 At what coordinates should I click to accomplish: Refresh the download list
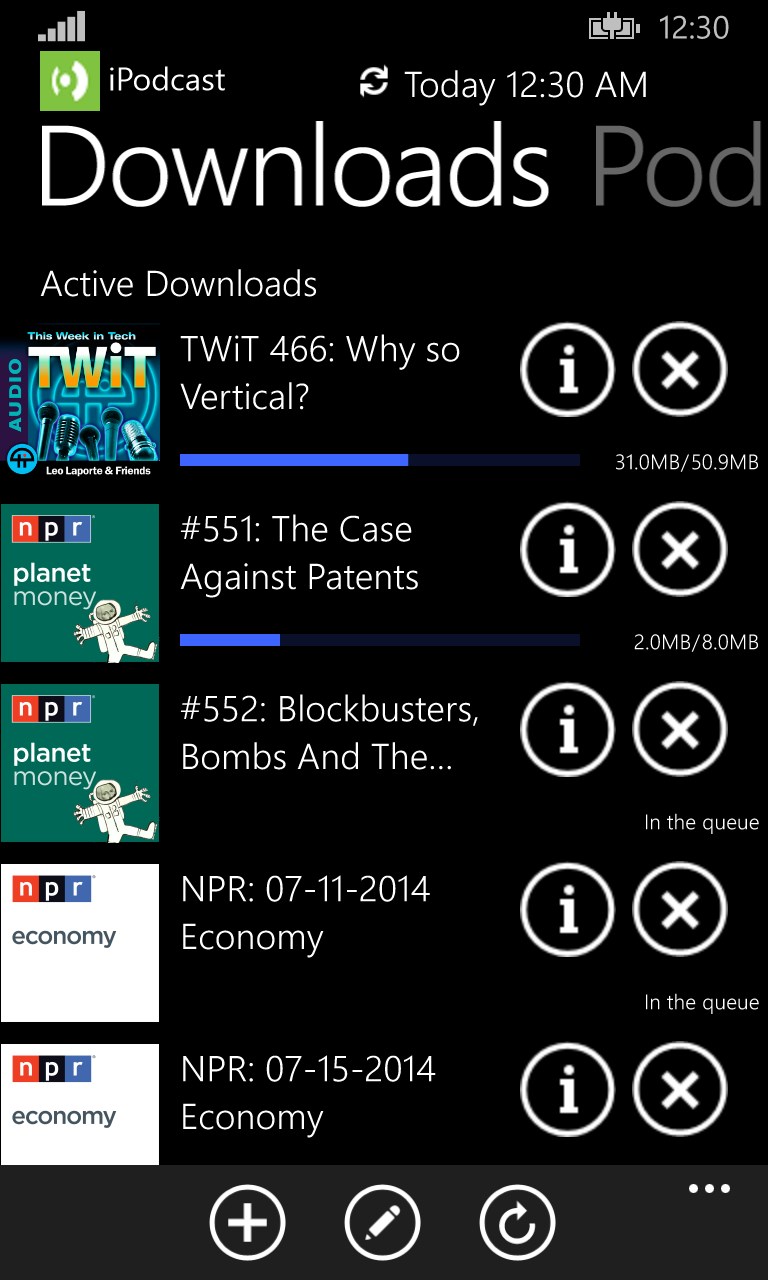click(x=517, y=1221)
